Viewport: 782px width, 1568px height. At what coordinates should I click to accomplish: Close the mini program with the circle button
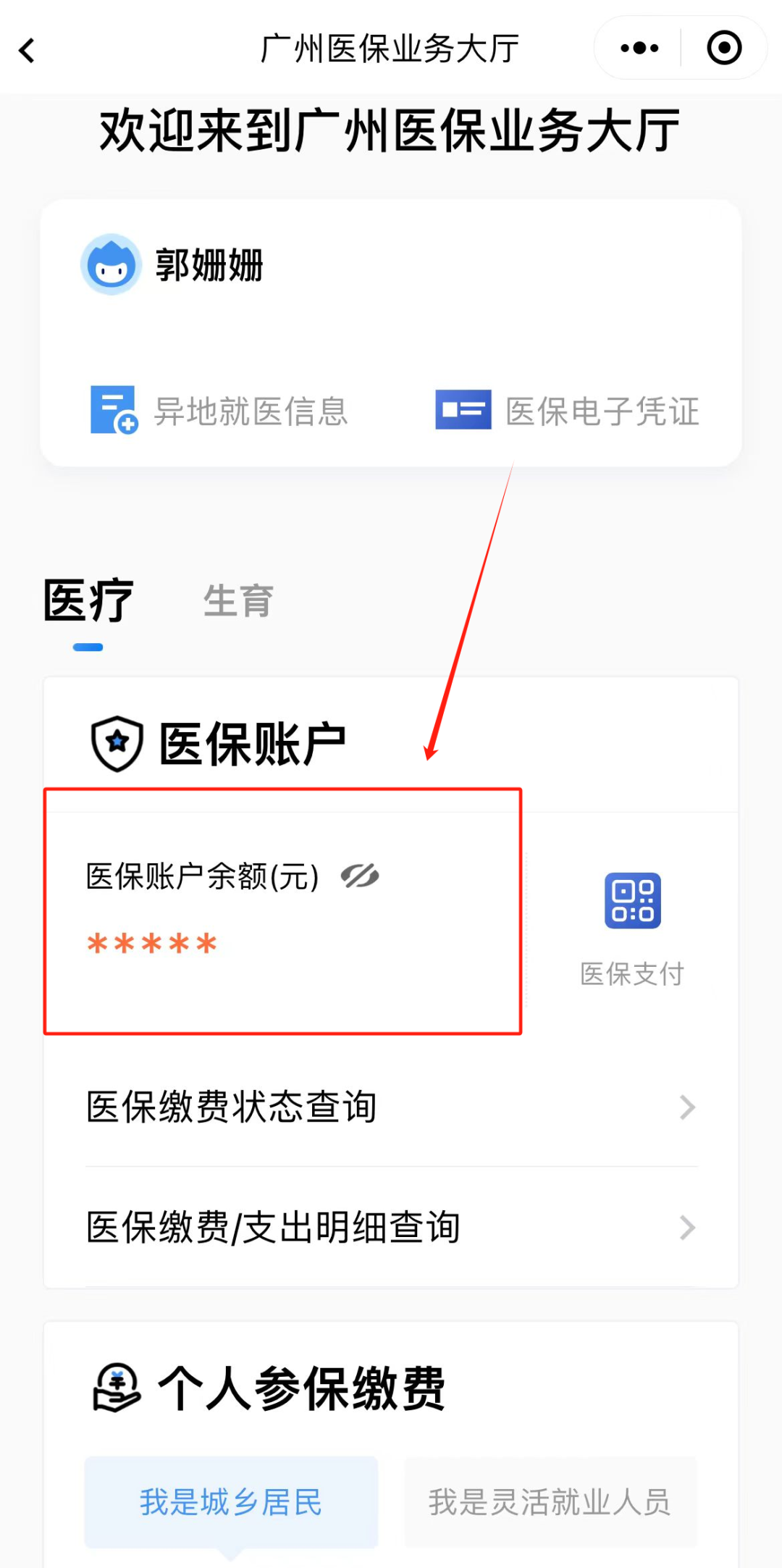[723, 49]
